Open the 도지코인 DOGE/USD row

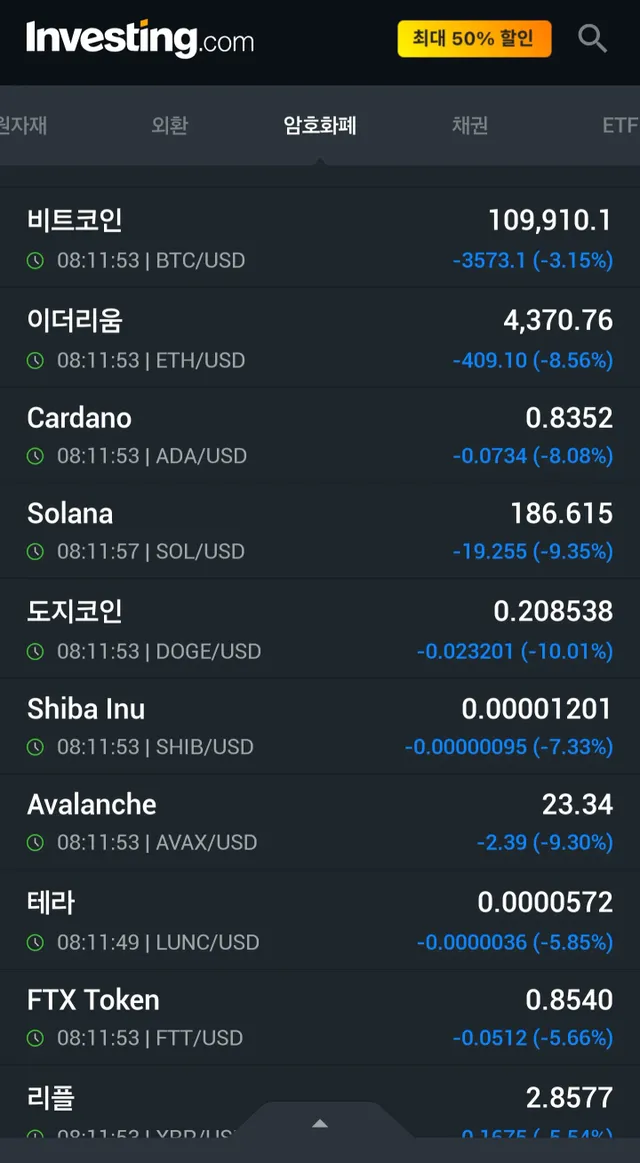coord(320,629)
